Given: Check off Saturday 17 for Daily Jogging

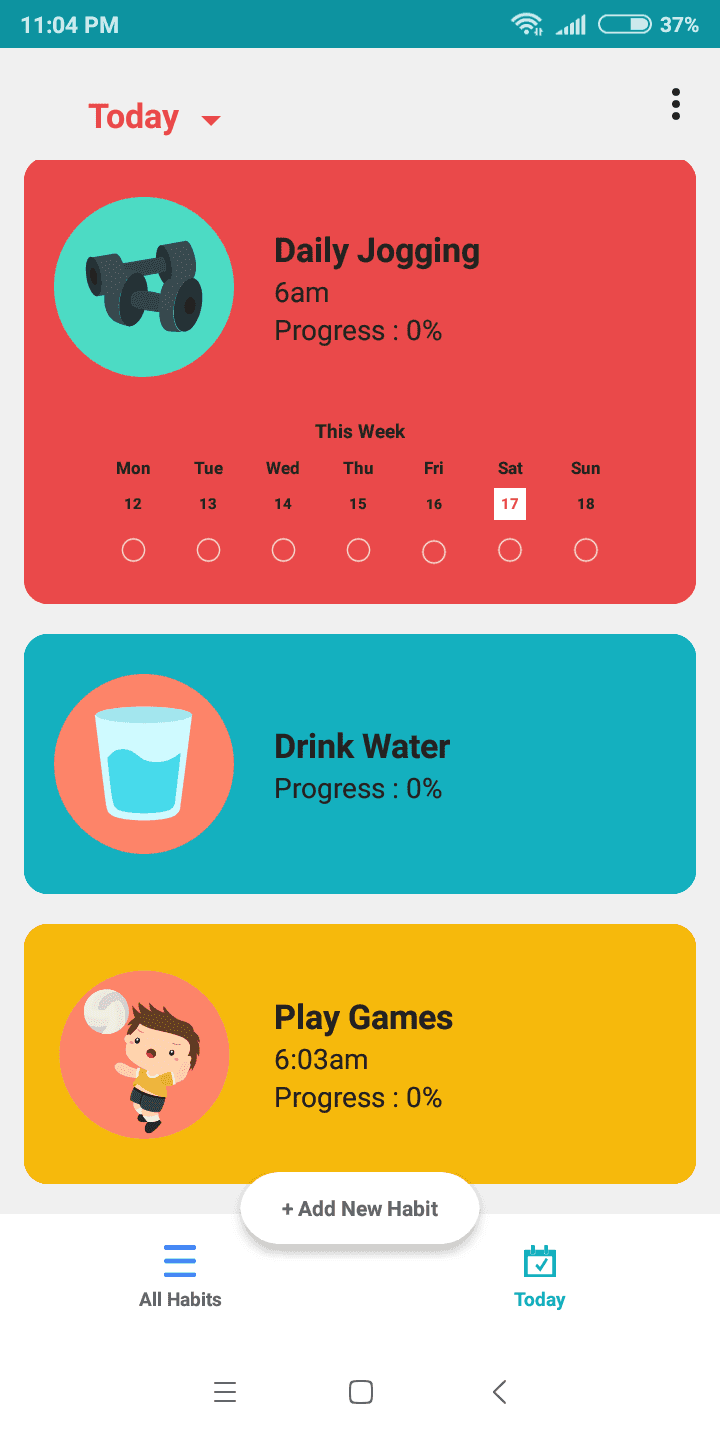Looking at the screenshot, I should coord(510,550).
